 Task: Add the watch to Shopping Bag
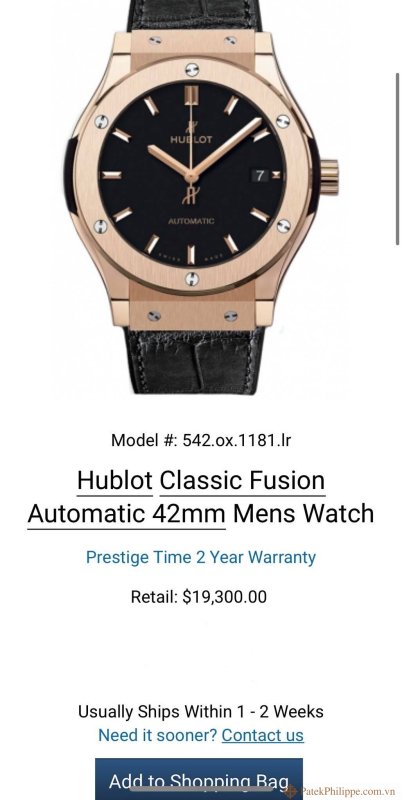point(199,779)
